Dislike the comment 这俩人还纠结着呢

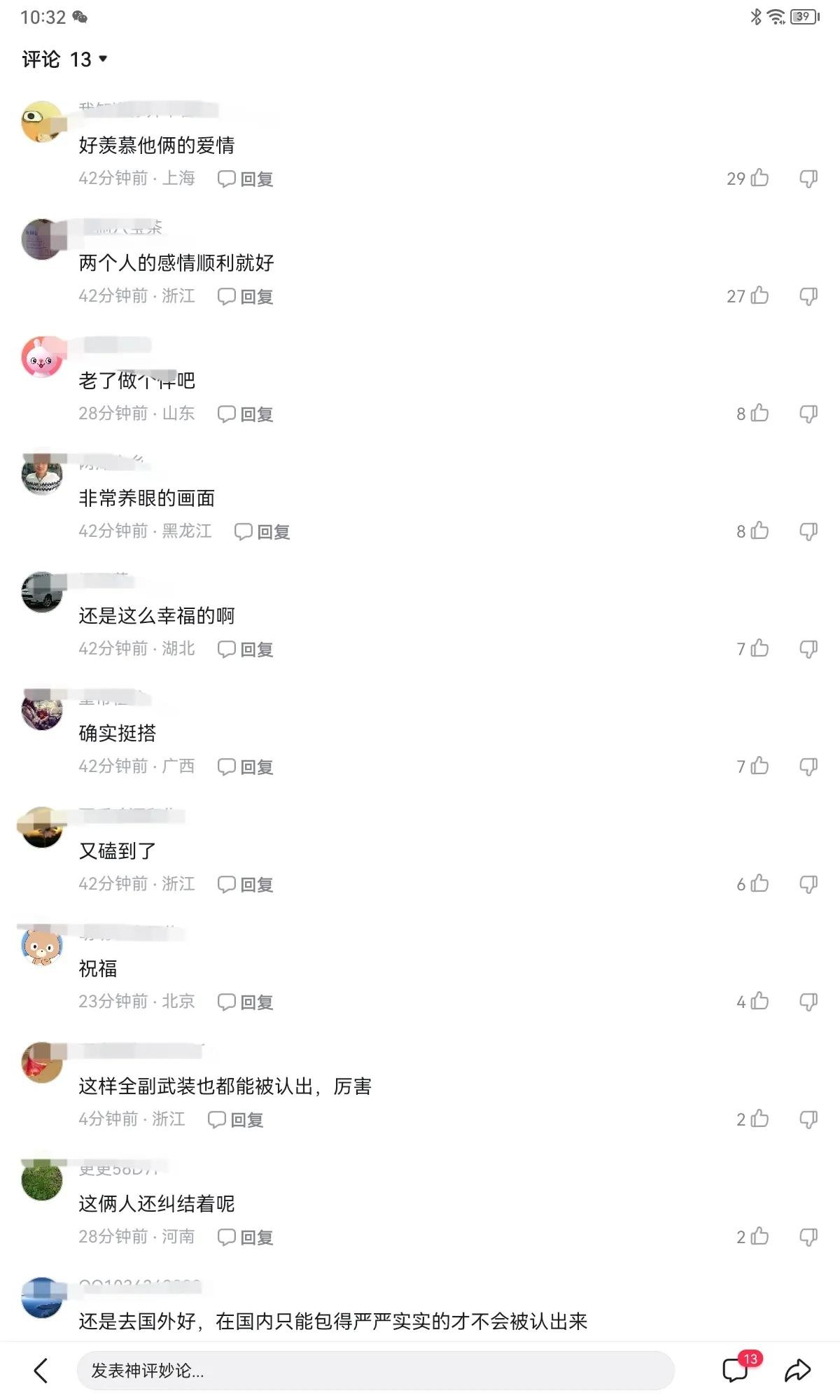pos(808,1237)
